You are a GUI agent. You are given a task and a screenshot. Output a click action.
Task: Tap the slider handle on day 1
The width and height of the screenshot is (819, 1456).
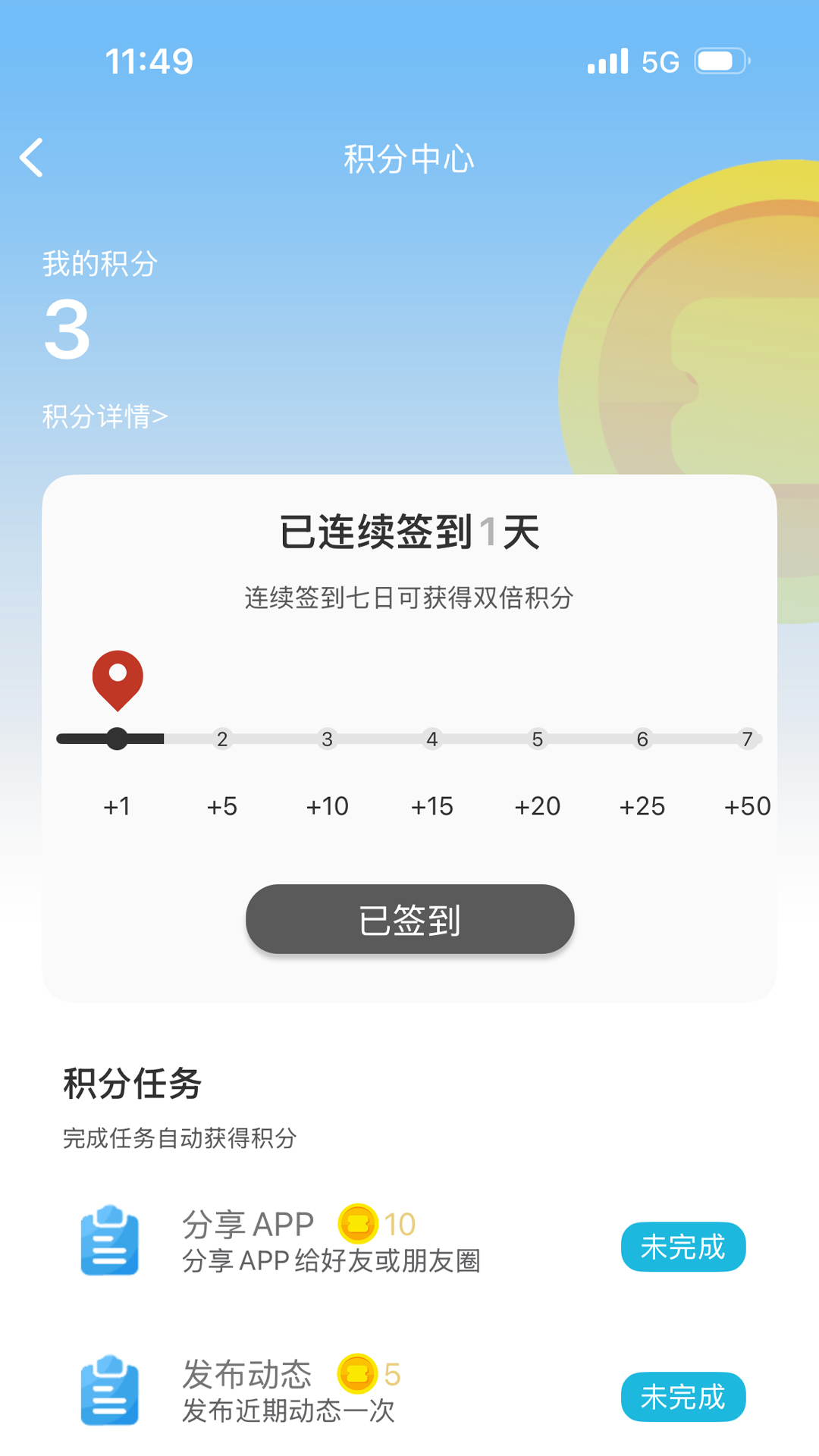coord(117,739)
